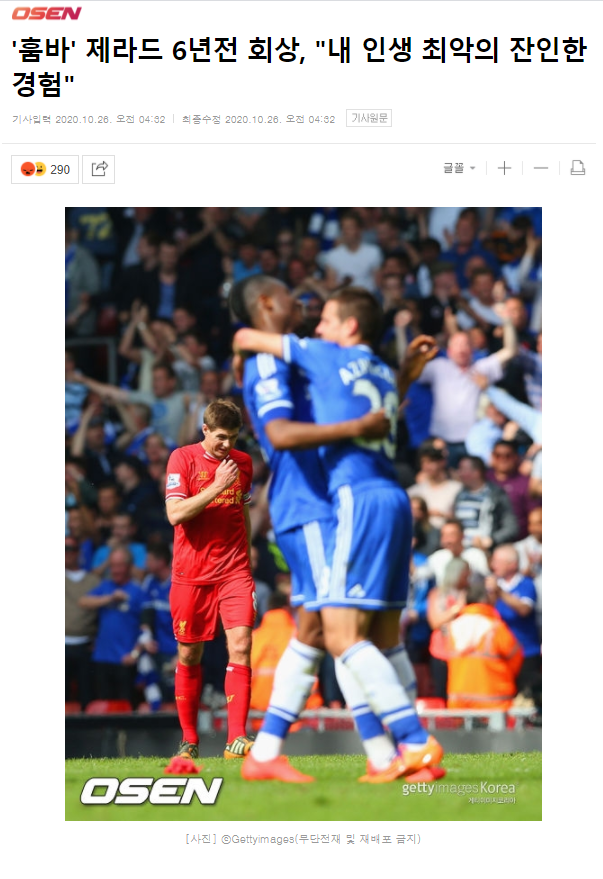Open the Gerrard match photo
This screenshot has height=879, width=603.
pyautogui.click(x=303, y=513)
